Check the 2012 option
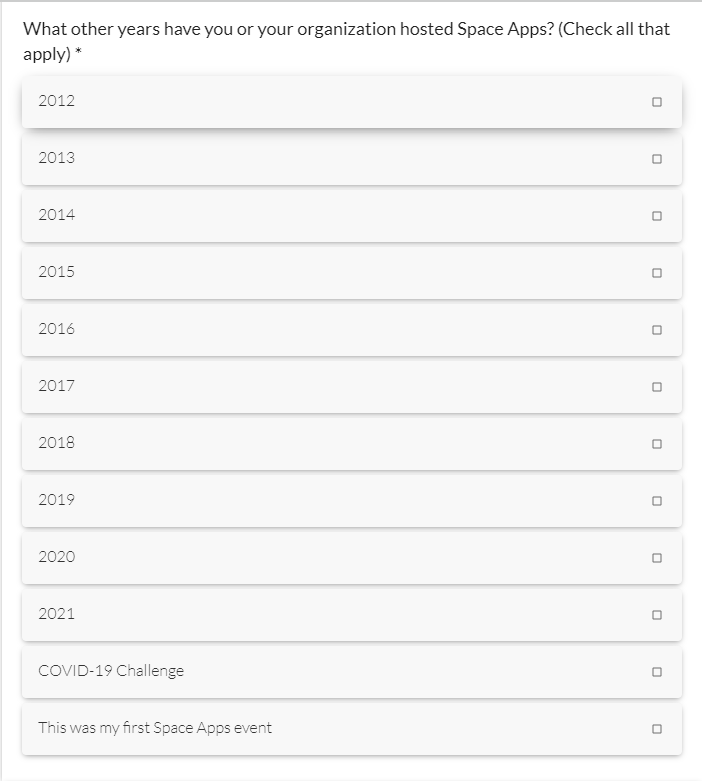This screenshot has height=781, width=702. (x=656, y=102)
